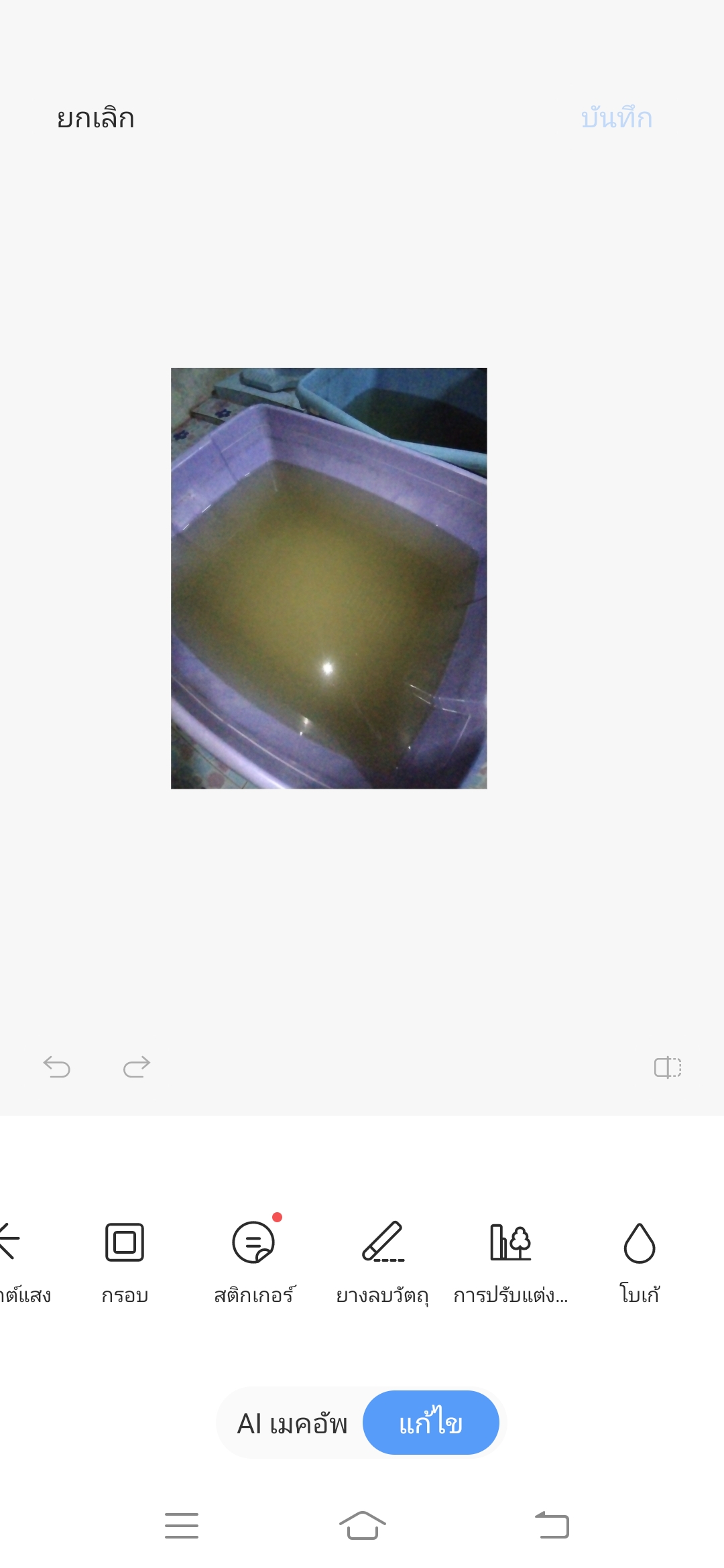Open the การปรับแต่ง adjustment tool
The height and width of the screenshot is (1568, 724).
[511, 1261]
